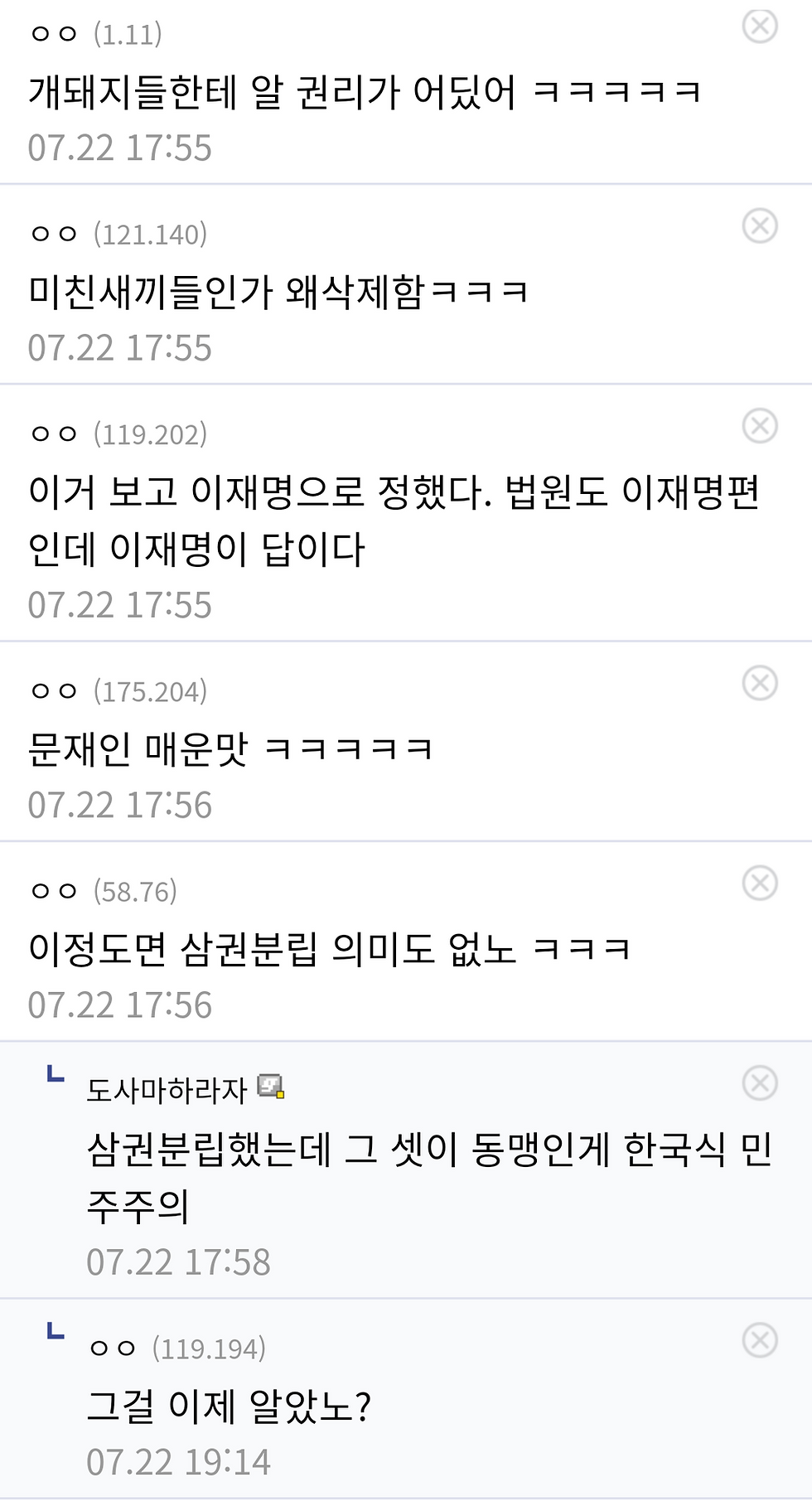The image size is (812, 1501).
Task: Delete the 1.11 comment
Action: (x=759, y=27)
